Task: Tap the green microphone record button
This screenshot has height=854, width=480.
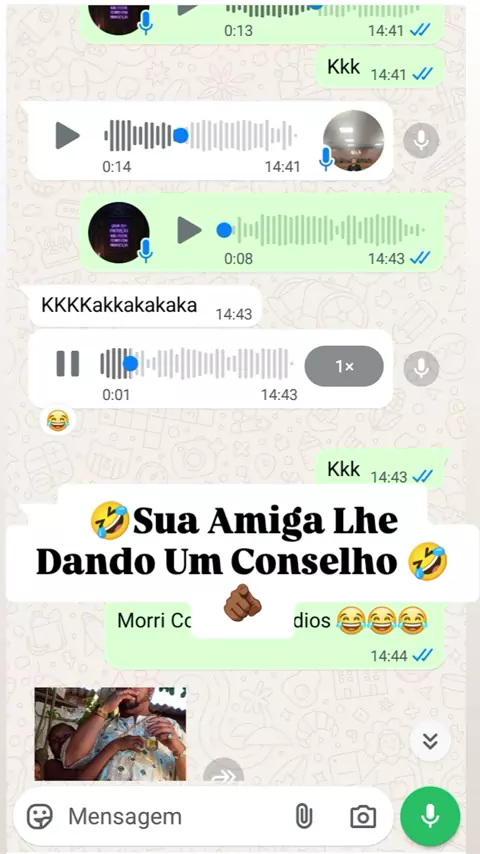Action: pos(430,816)
